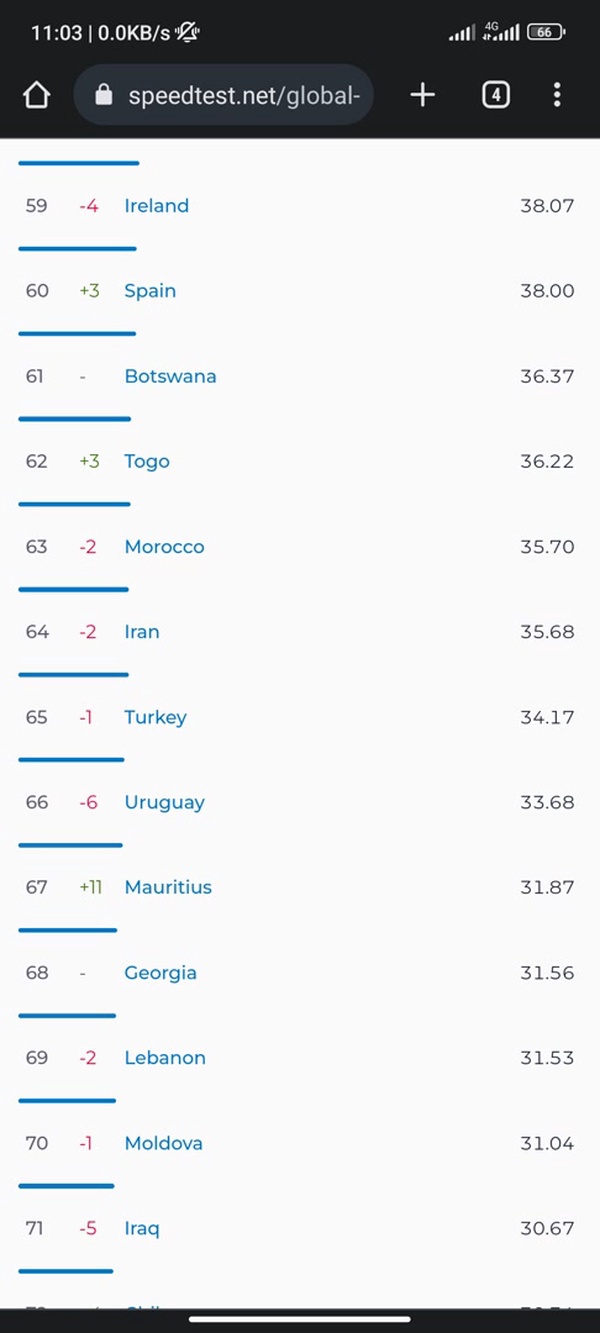Open the tab switcher showing 4 tabs
Viewport: 600px width, 1333px height.
click(496, 95)
